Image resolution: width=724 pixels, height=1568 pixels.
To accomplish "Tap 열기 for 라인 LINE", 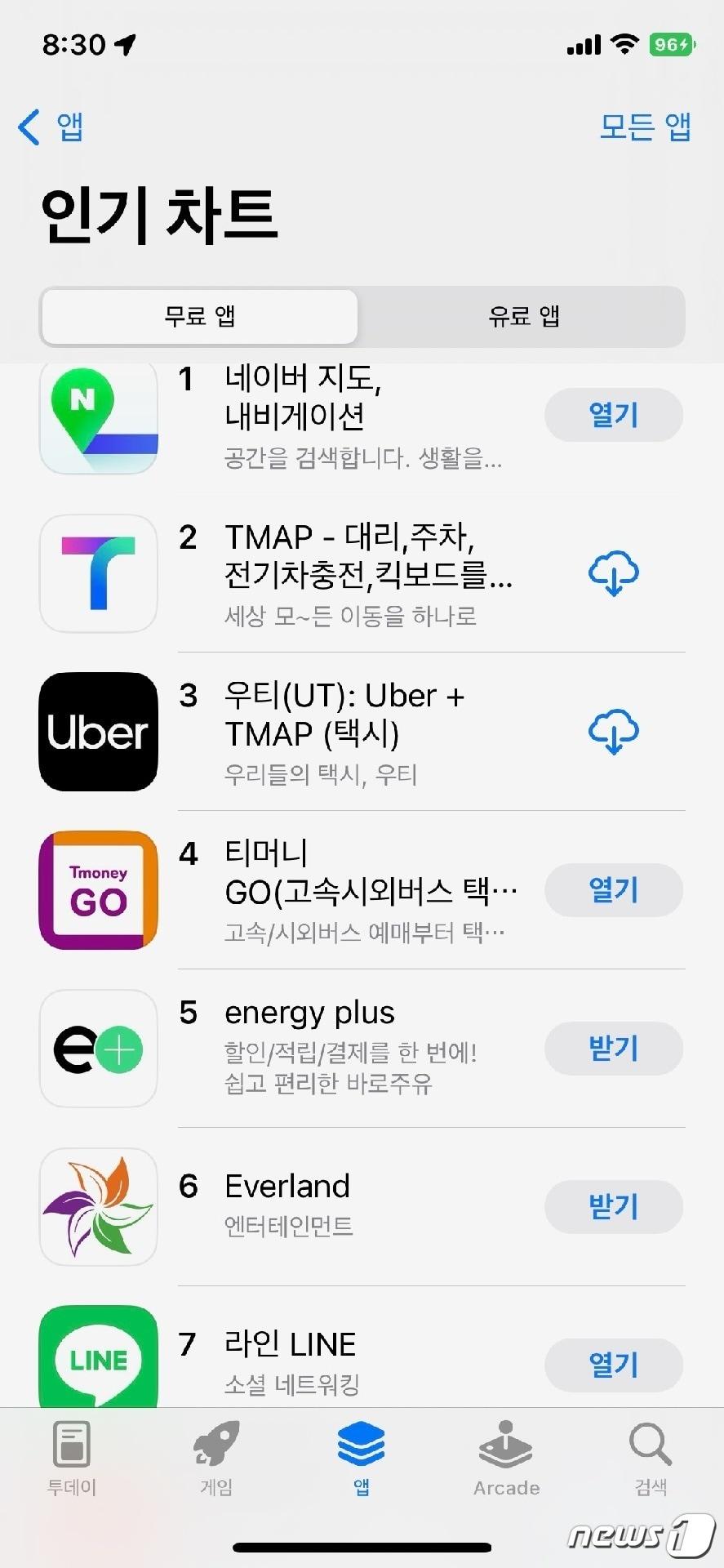I will pyautogui.click(x=613, y=1365).
